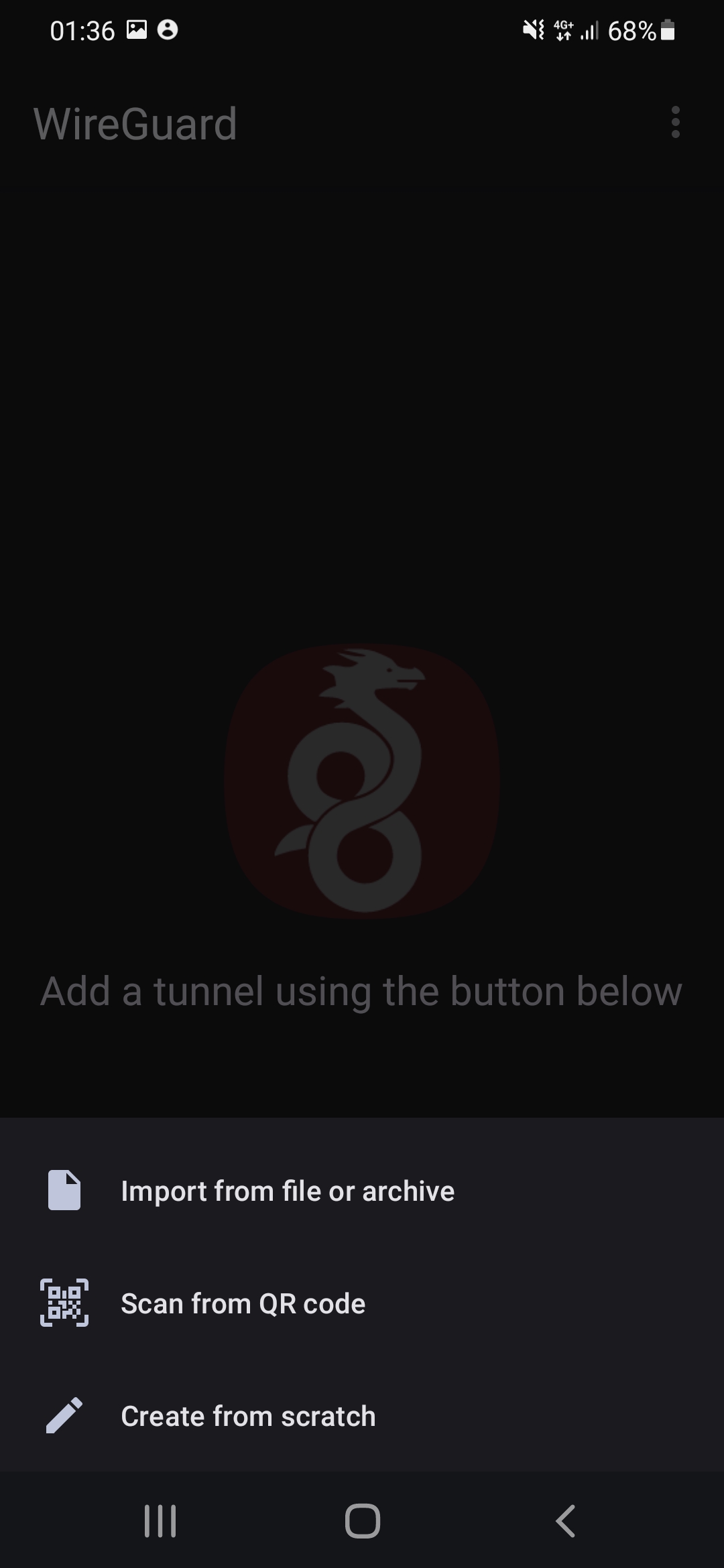Image resolution: width=724 pixels, height=1568 pixels.
Task: Select Import from file or archive
Action: [x=287, y=1191]
